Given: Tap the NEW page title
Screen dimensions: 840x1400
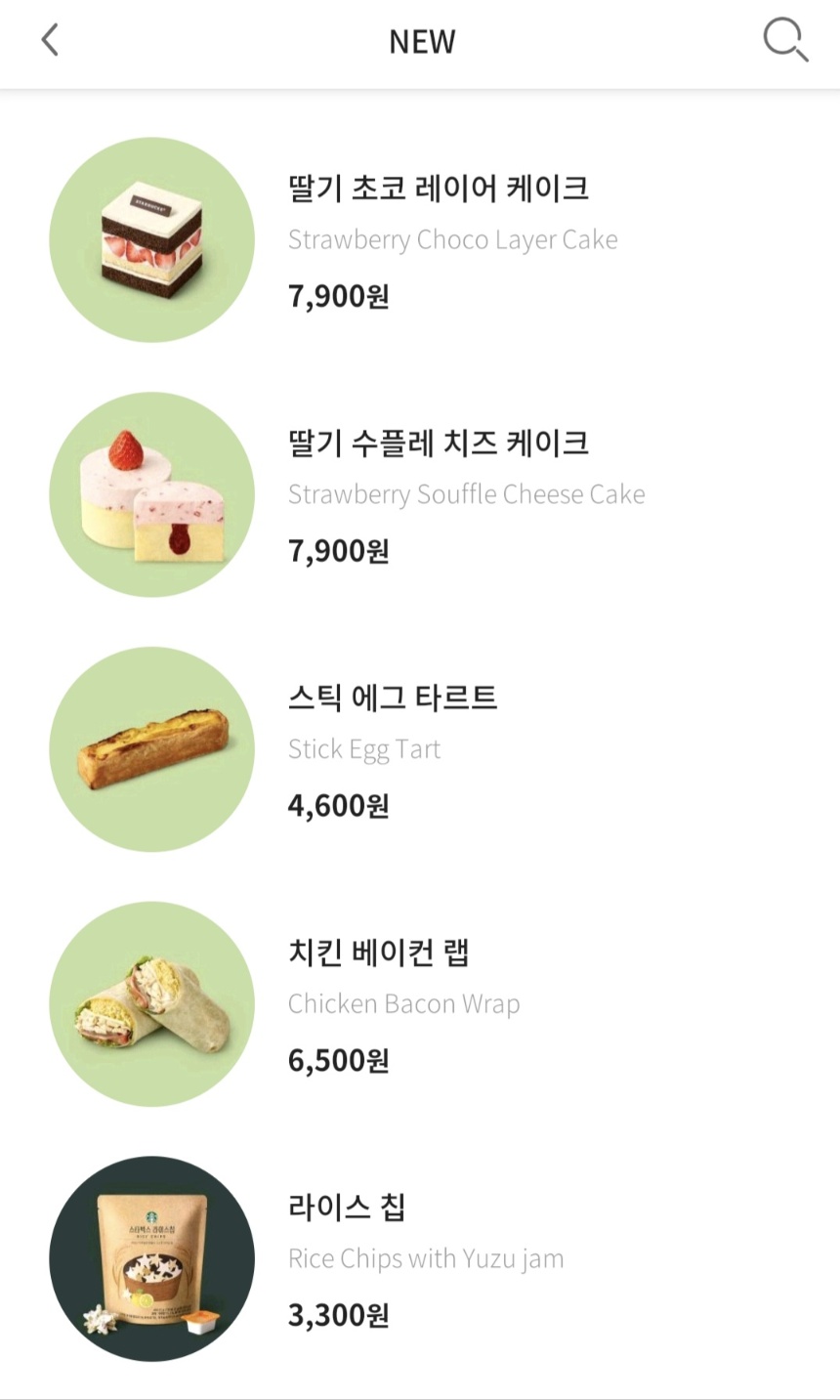Looking at the screenshot, I should pyautogui.click(x=422, y=41).
